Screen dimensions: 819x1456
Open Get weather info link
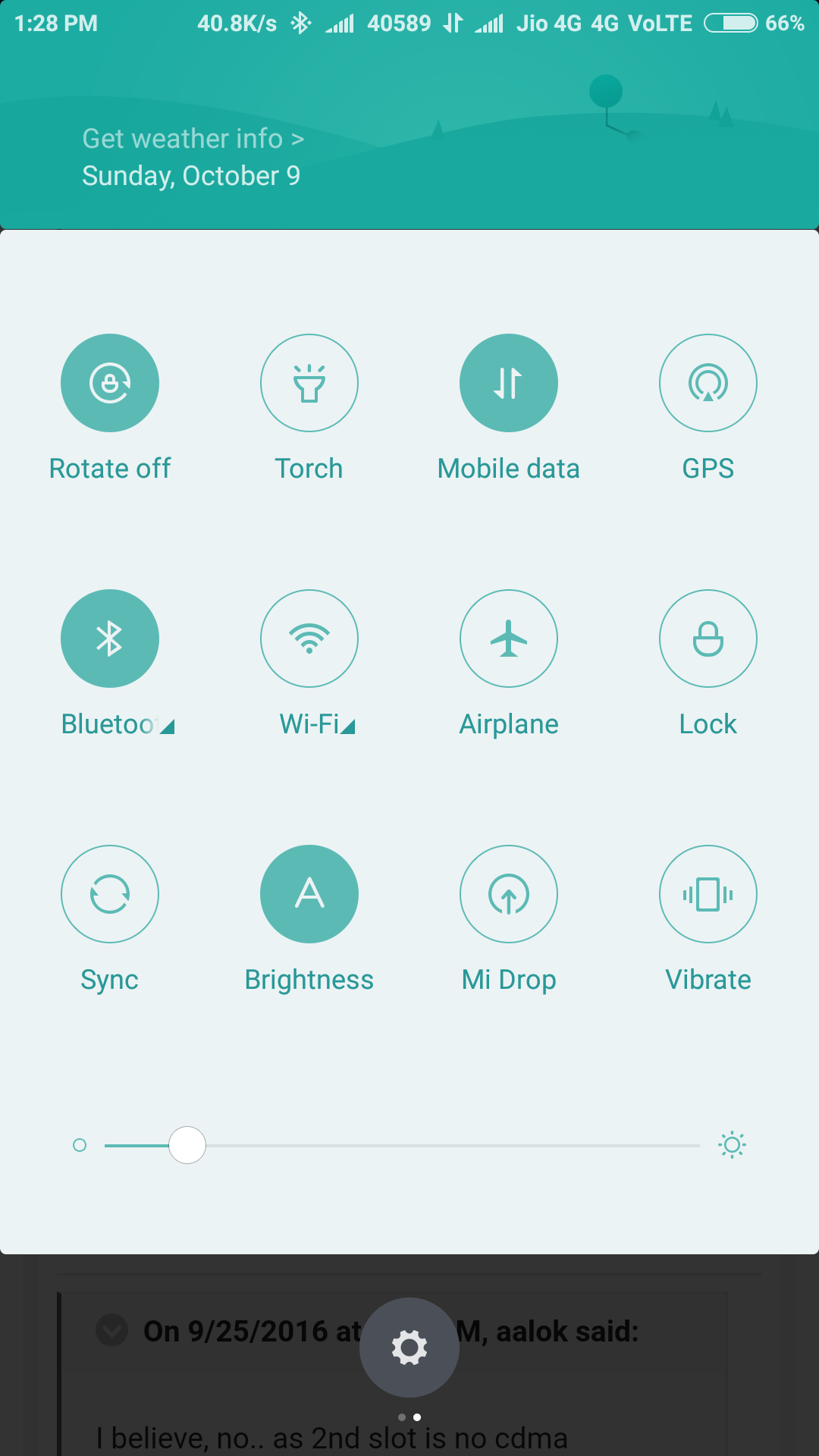(193, 139)
